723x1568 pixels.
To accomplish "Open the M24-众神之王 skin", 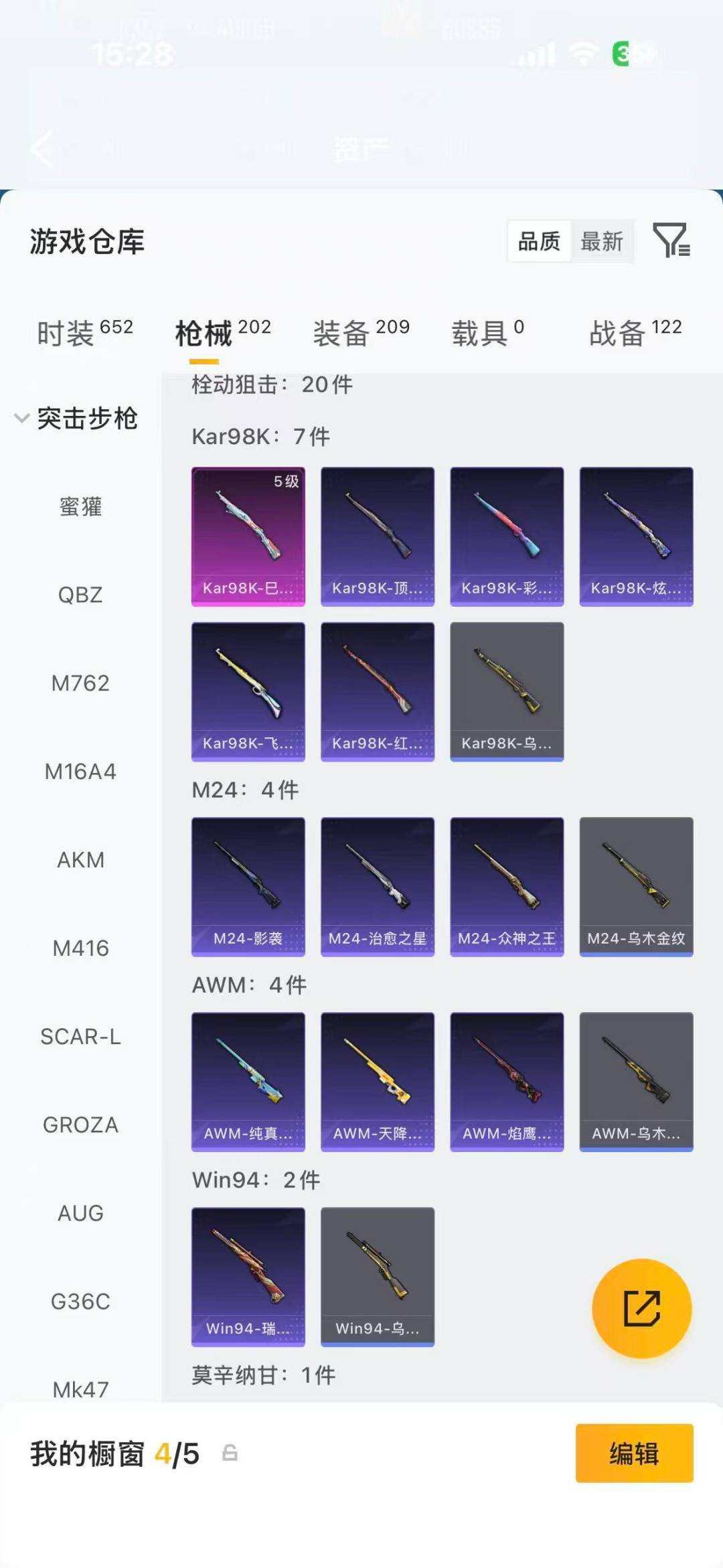I will (507, 886).
